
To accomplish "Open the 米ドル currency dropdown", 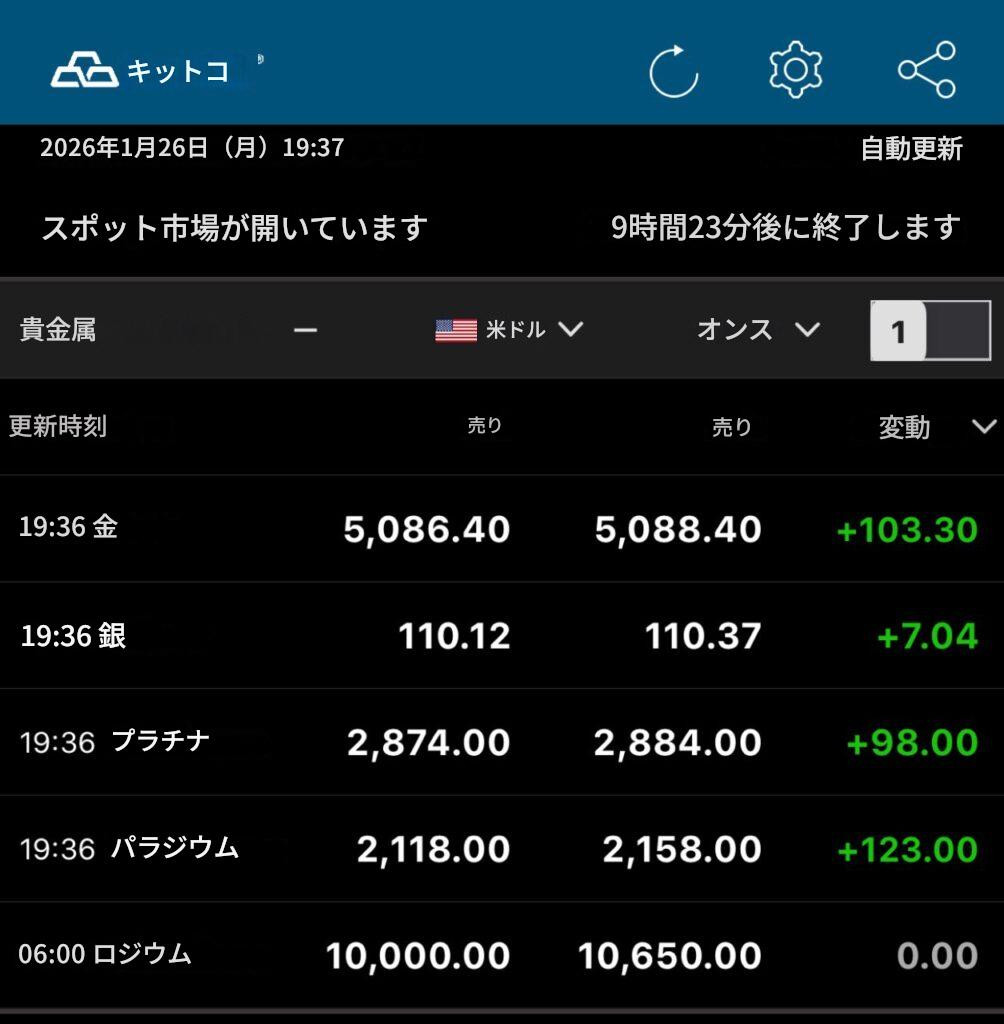I will (510, 330).
